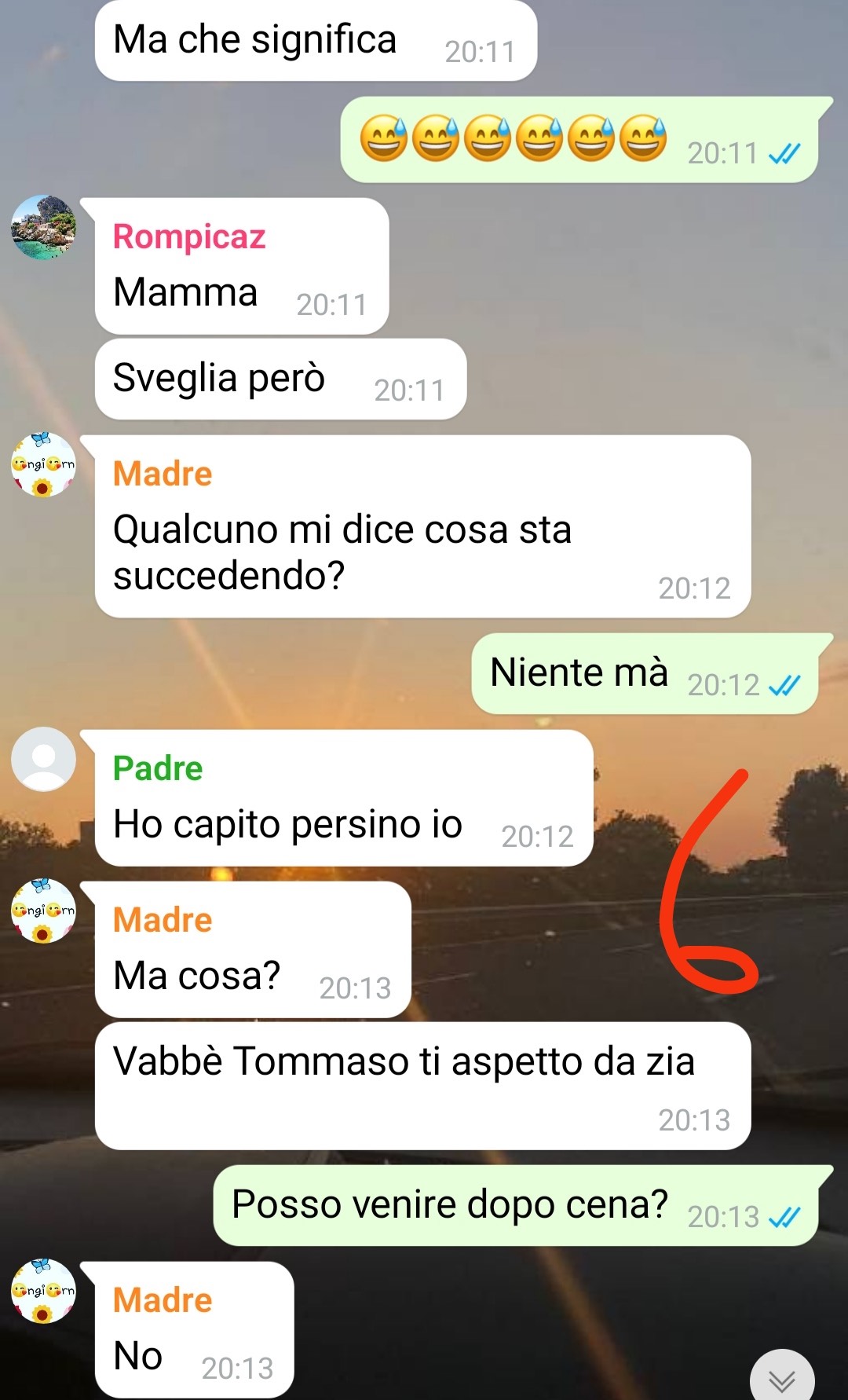This screenshot has height=1400, width=848.
Task: Tap Madre's avatar beside "Ma cosa?" message
Action: (x=43, y=911)
